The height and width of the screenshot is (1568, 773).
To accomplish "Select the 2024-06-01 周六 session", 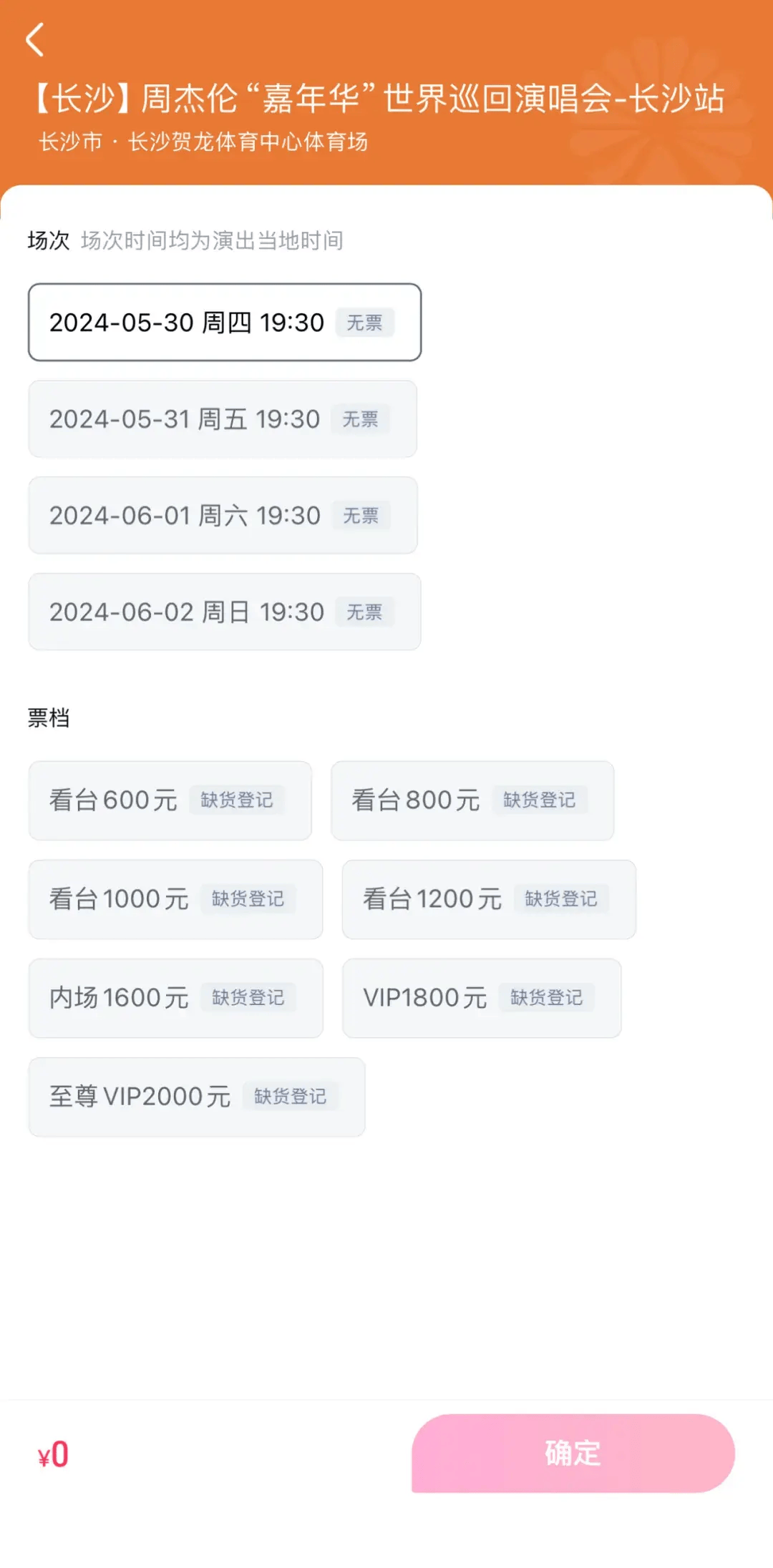I will pyautogui.click(x=222, y=516).
